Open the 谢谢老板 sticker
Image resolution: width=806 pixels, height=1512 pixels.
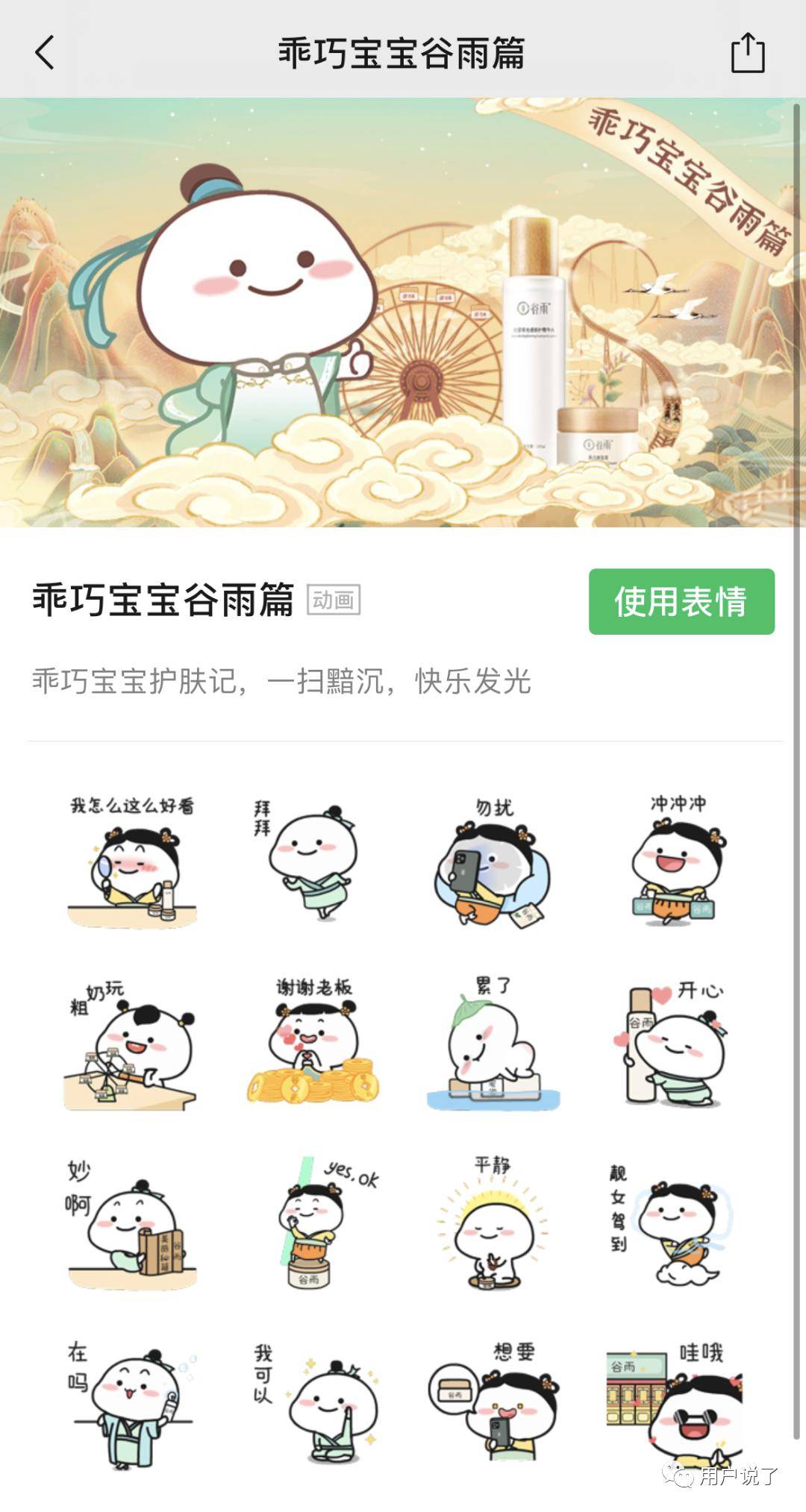(313, 1043)
